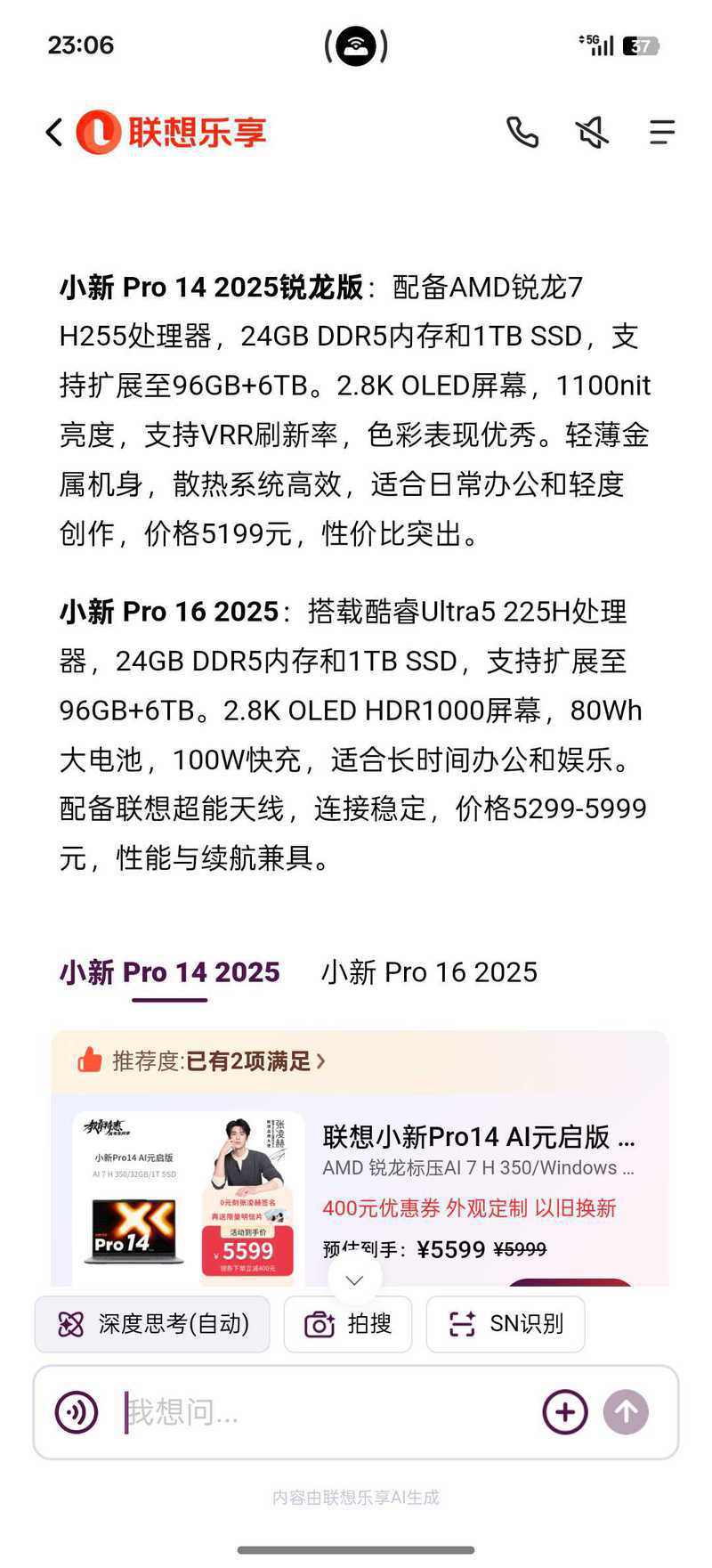Open the plus attachment options

[x=565, y=1412]
